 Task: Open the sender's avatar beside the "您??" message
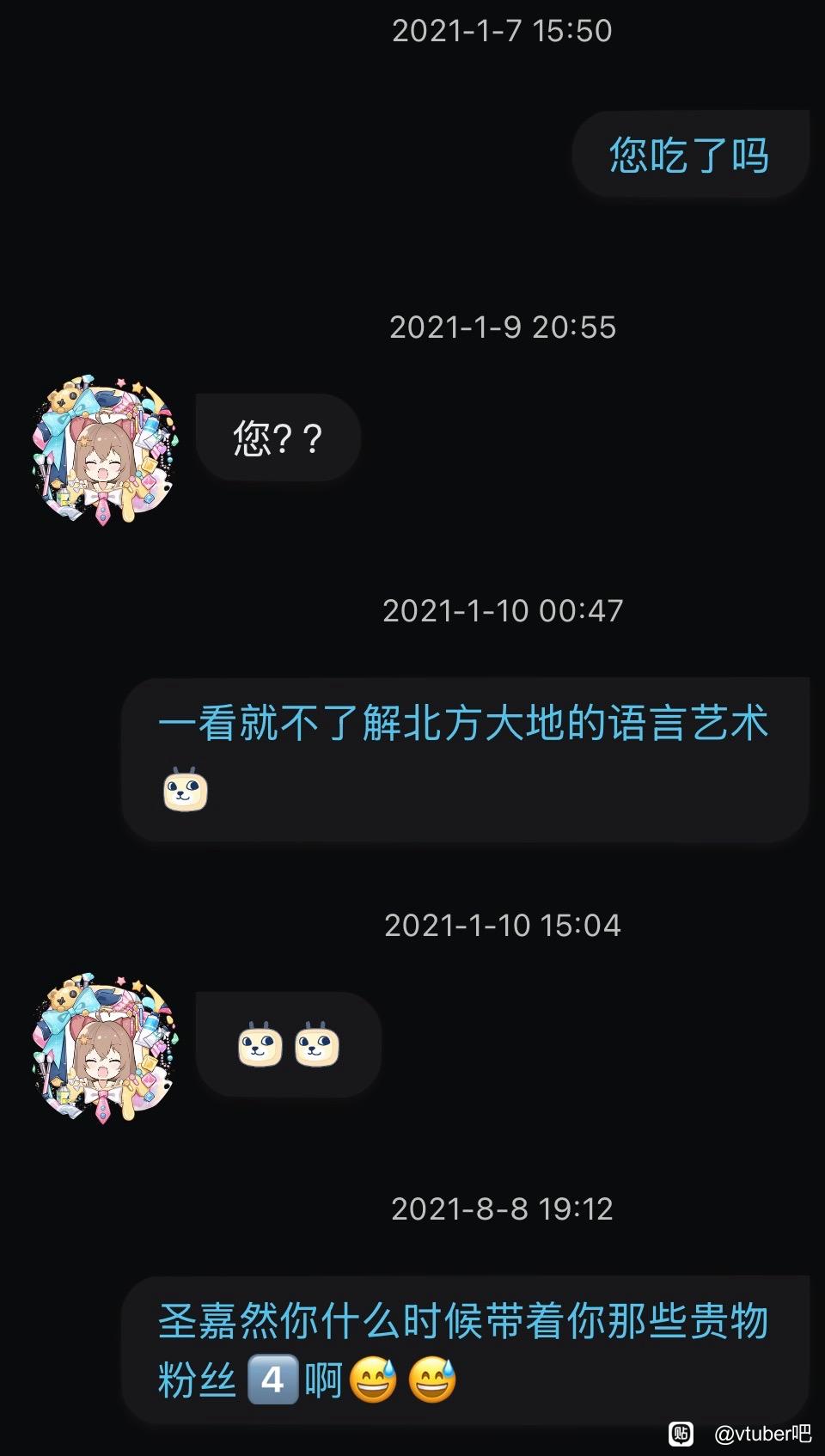104,450
